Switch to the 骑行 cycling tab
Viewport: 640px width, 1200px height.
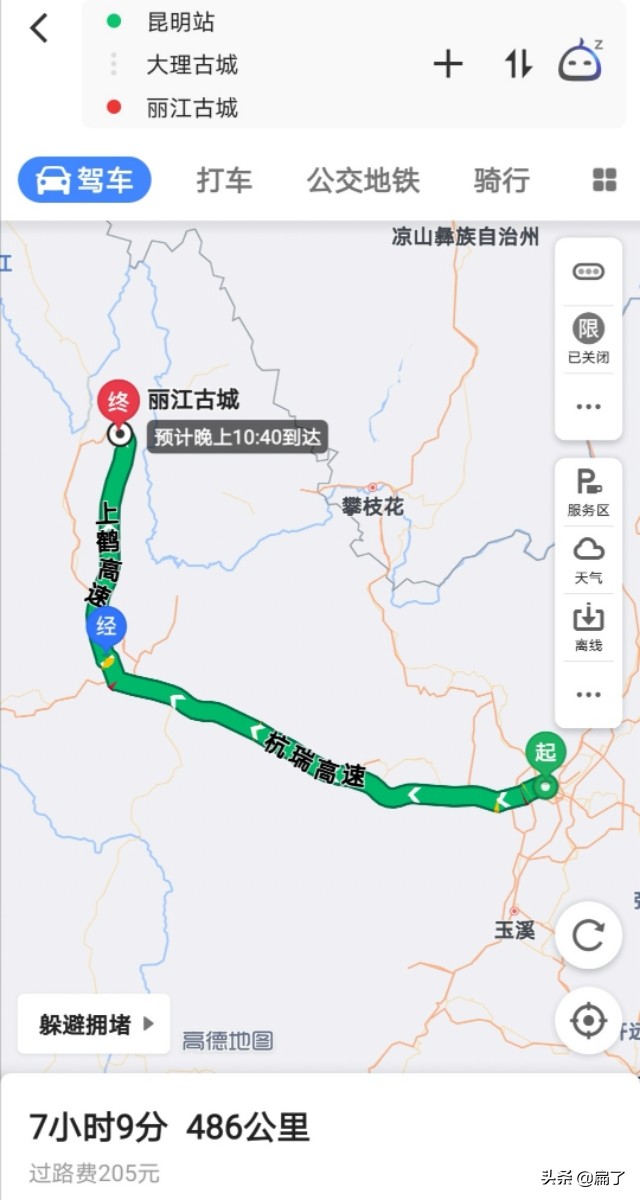pyautogui.click(x=501, y=181)
